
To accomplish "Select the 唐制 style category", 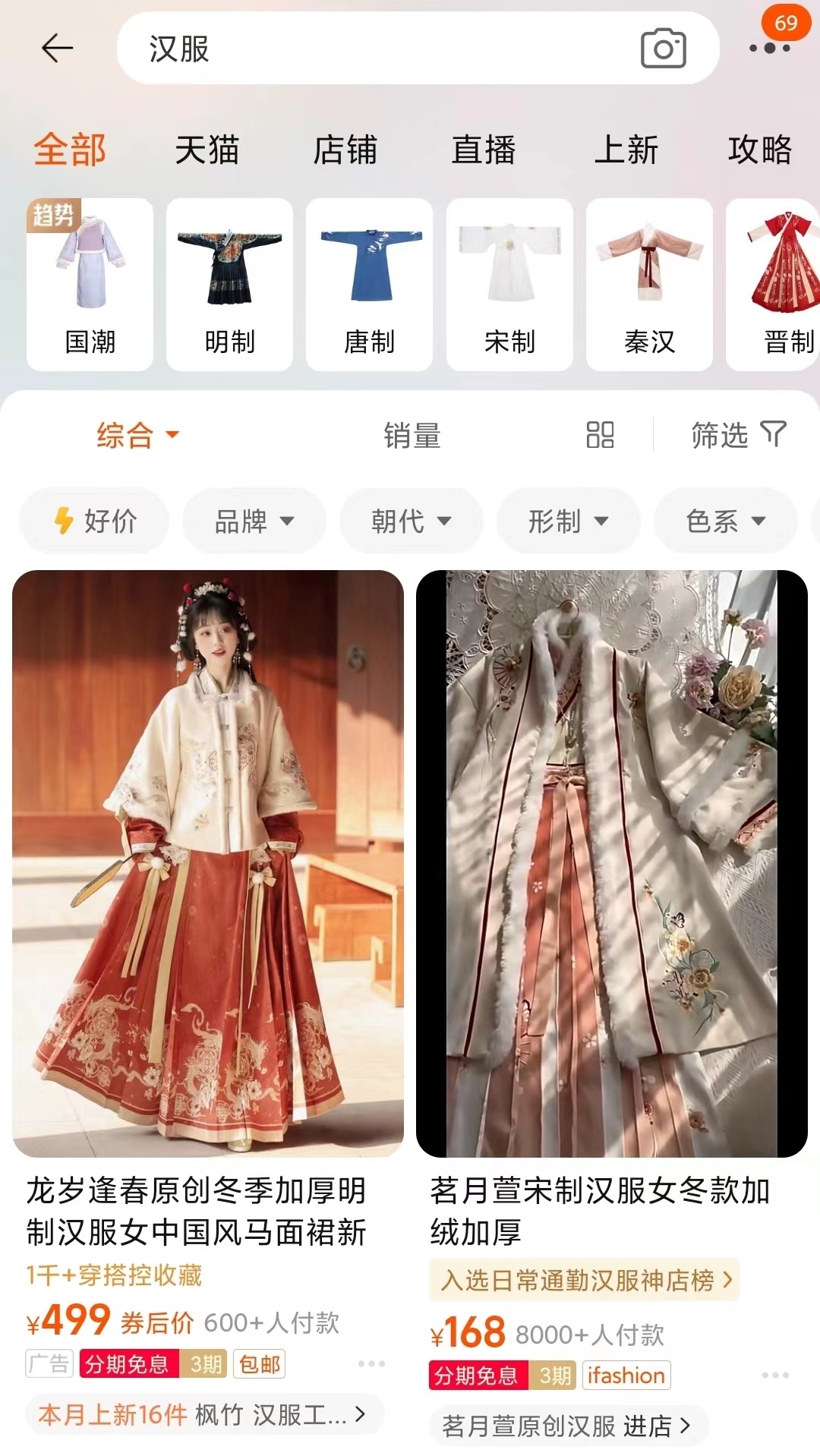I will [369, 285].
